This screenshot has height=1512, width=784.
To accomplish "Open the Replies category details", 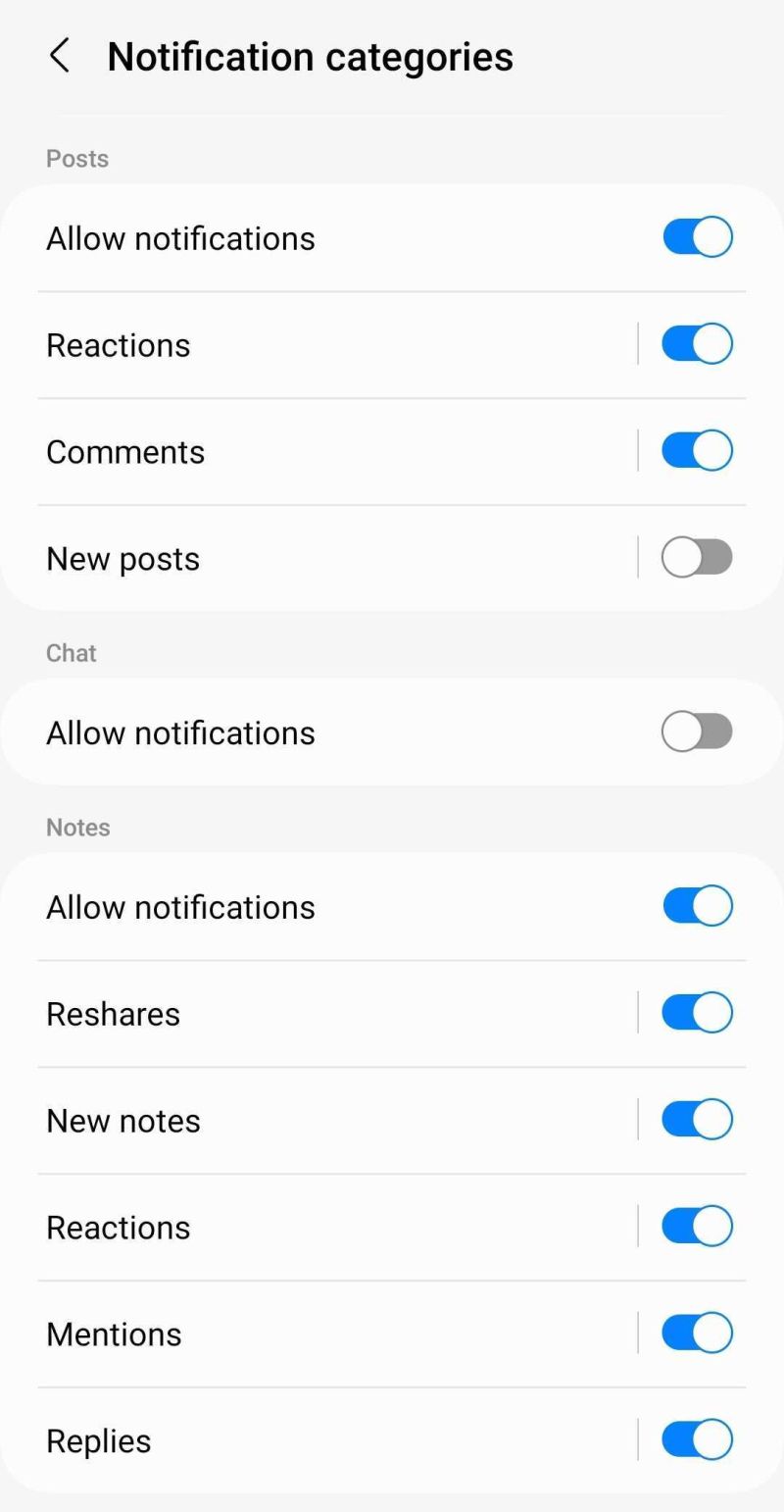I will tap(294, 1439).
